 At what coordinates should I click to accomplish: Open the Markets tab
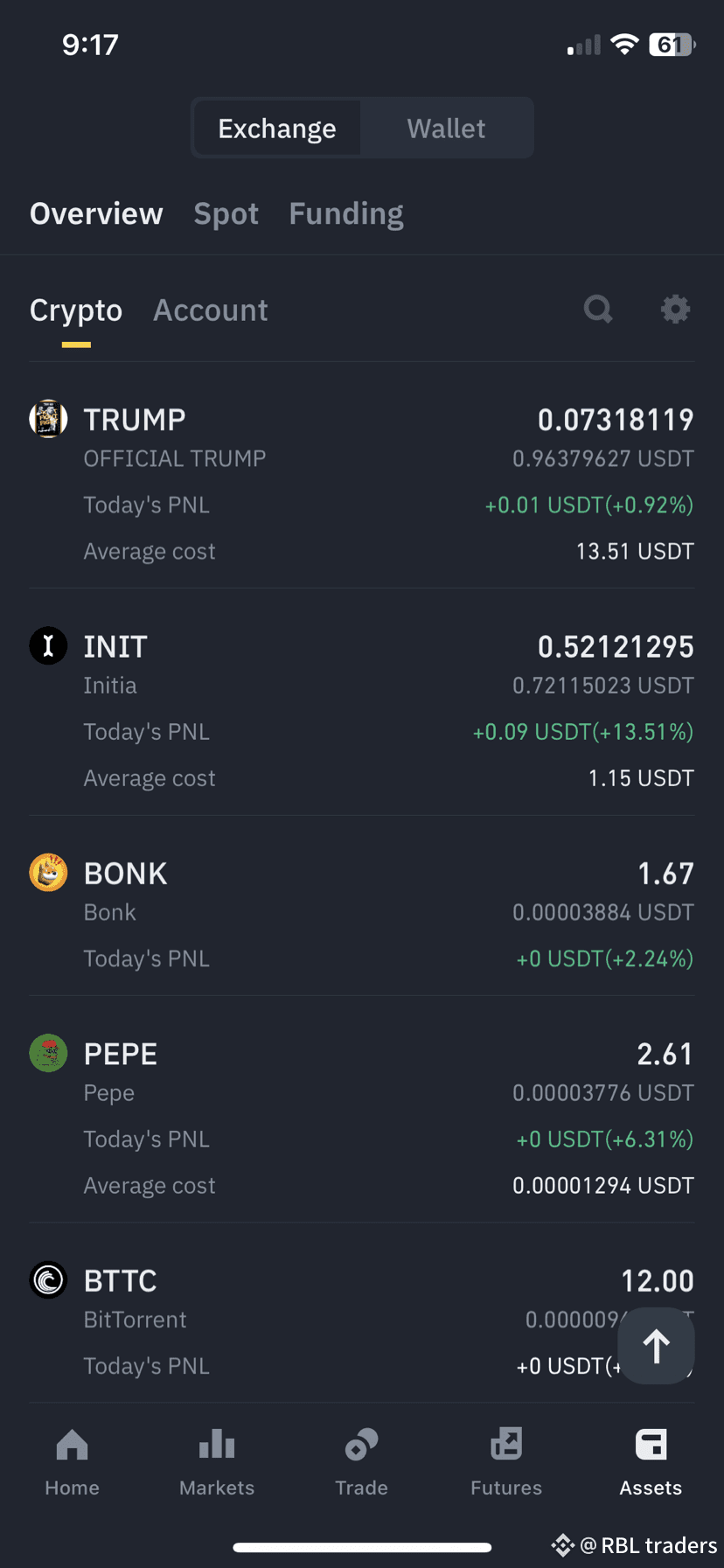point(217,1462)
